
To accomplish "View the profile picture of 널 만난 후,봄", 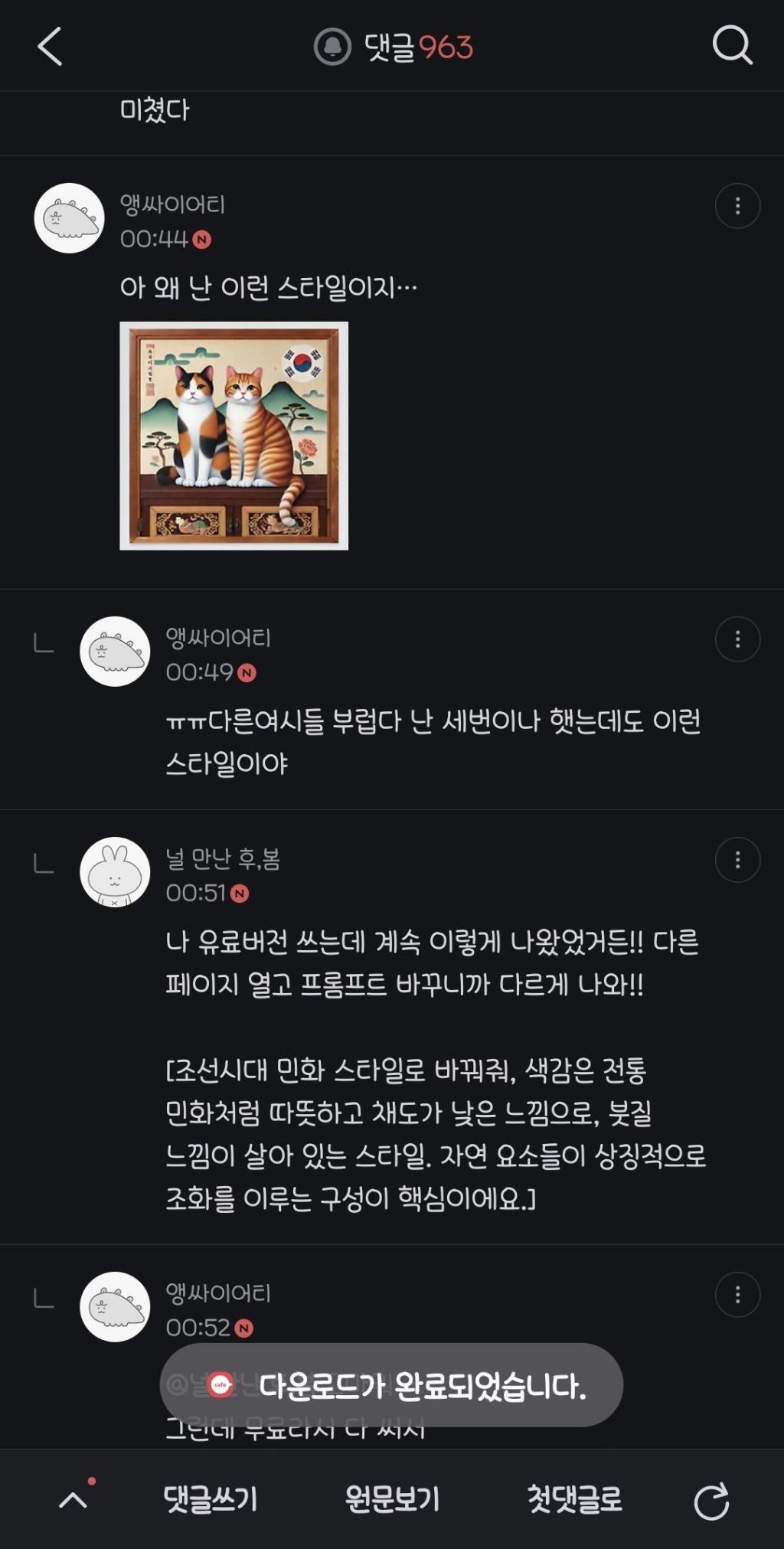I will pos(115,872).
